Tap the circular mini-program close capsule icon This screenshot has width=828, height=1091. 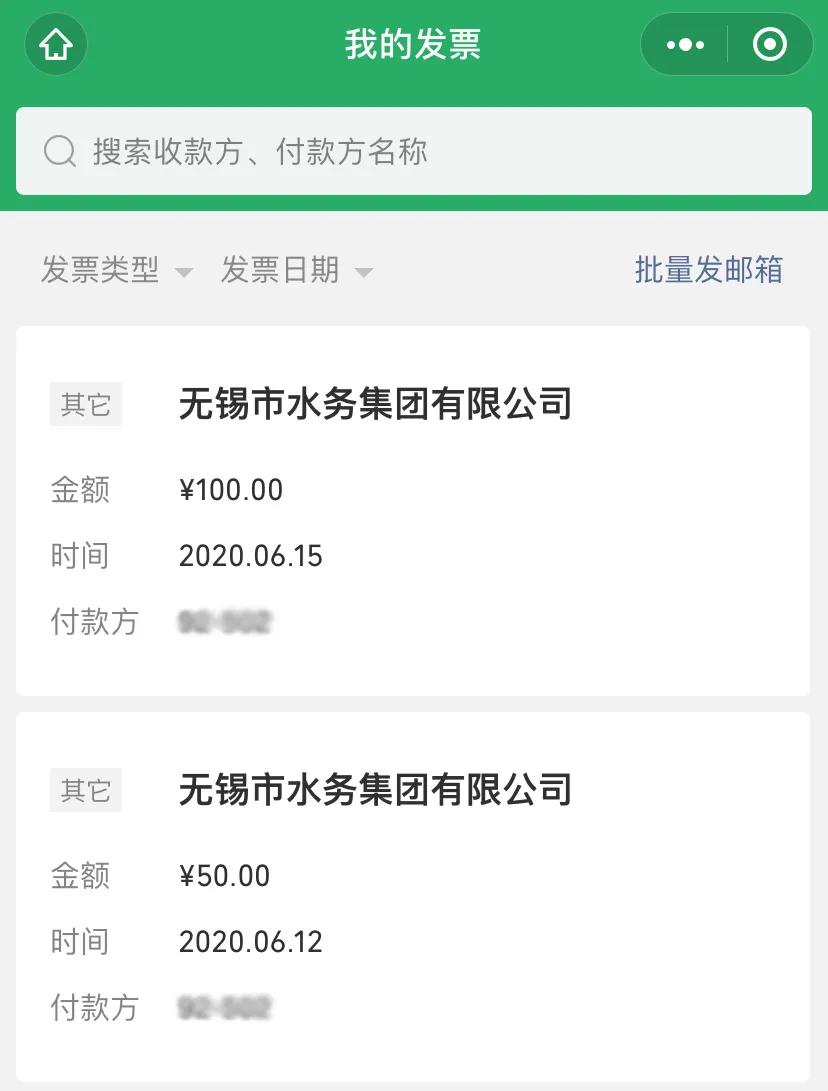coord(768,44)
